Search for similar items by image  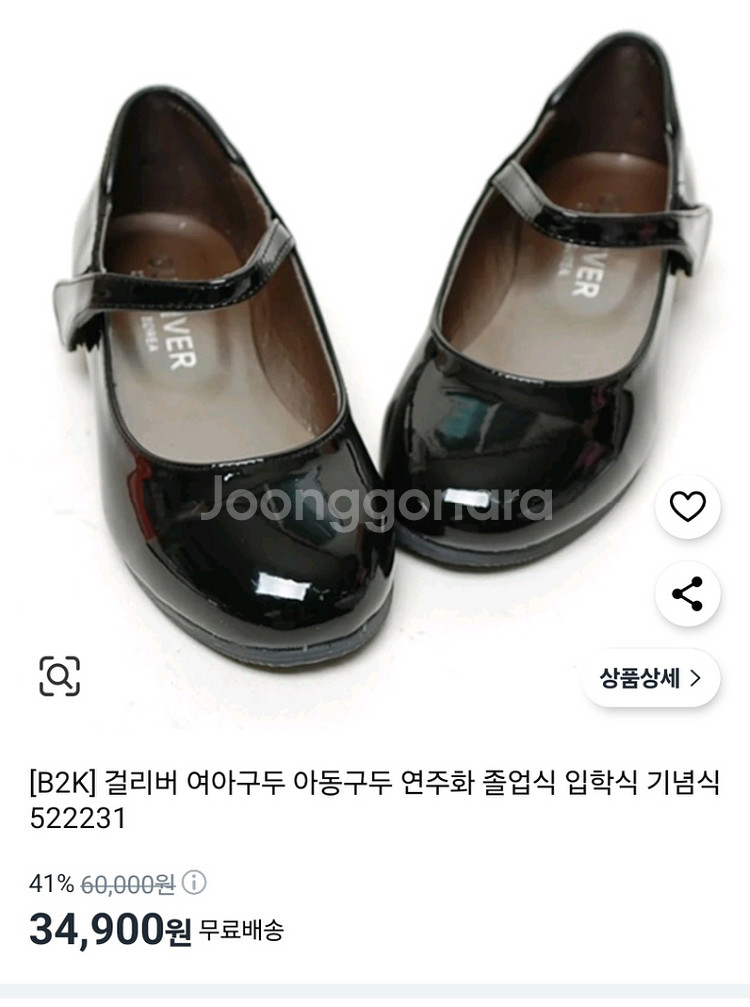[60, 677]
